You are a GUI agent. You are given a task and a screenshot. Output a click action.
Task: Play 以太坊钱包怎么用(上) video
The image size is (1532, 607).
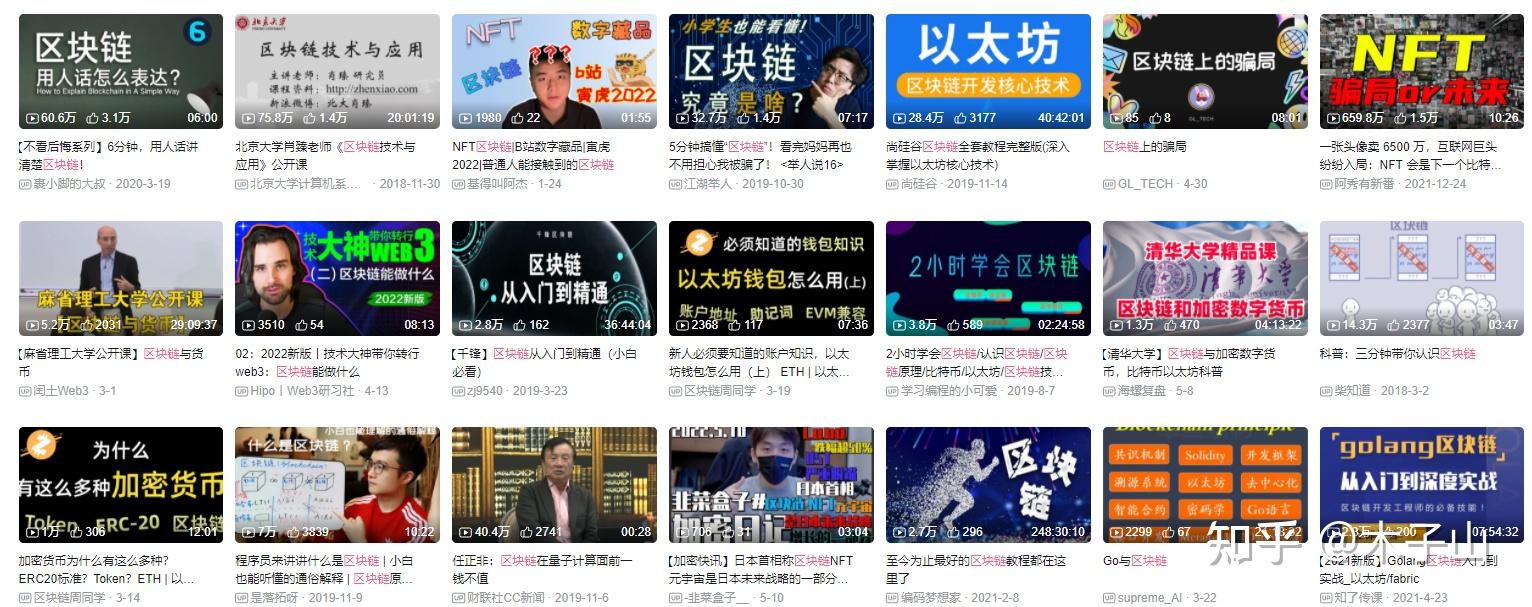click(x=771, y=277)
